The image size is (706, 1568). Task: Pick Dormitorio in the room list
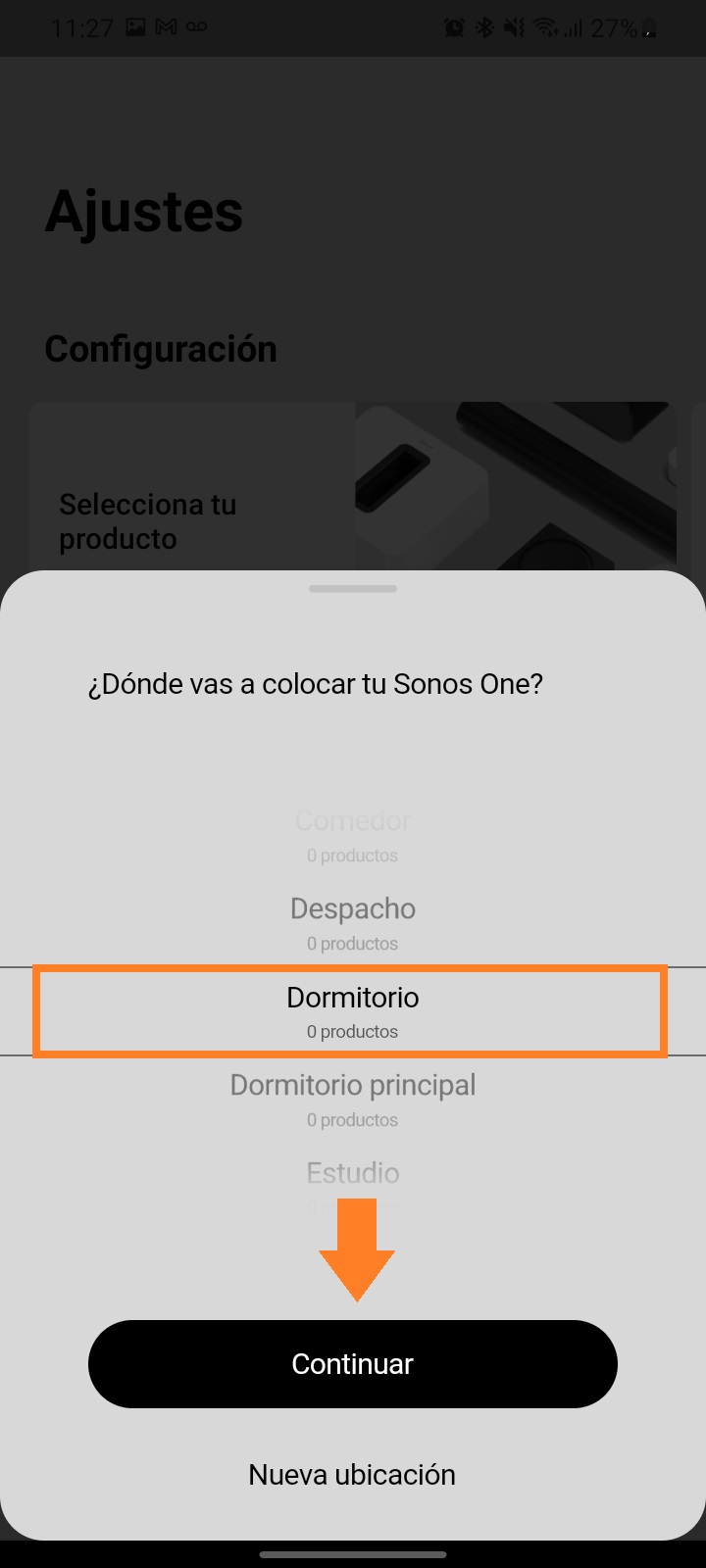pyautogui.click(x=353, y=1010)
